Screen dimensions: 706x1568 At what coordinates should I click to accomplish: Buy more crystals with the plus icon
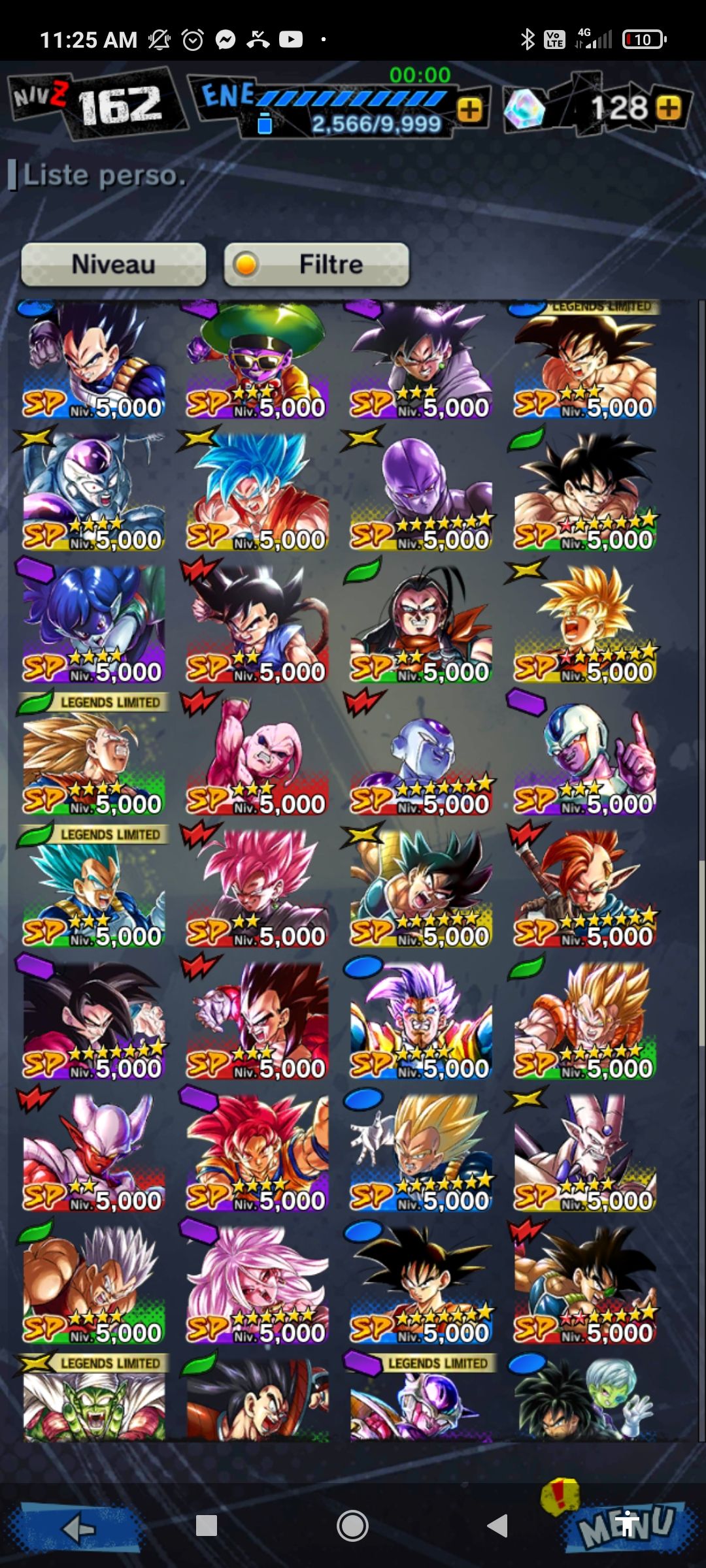(668, 108)
